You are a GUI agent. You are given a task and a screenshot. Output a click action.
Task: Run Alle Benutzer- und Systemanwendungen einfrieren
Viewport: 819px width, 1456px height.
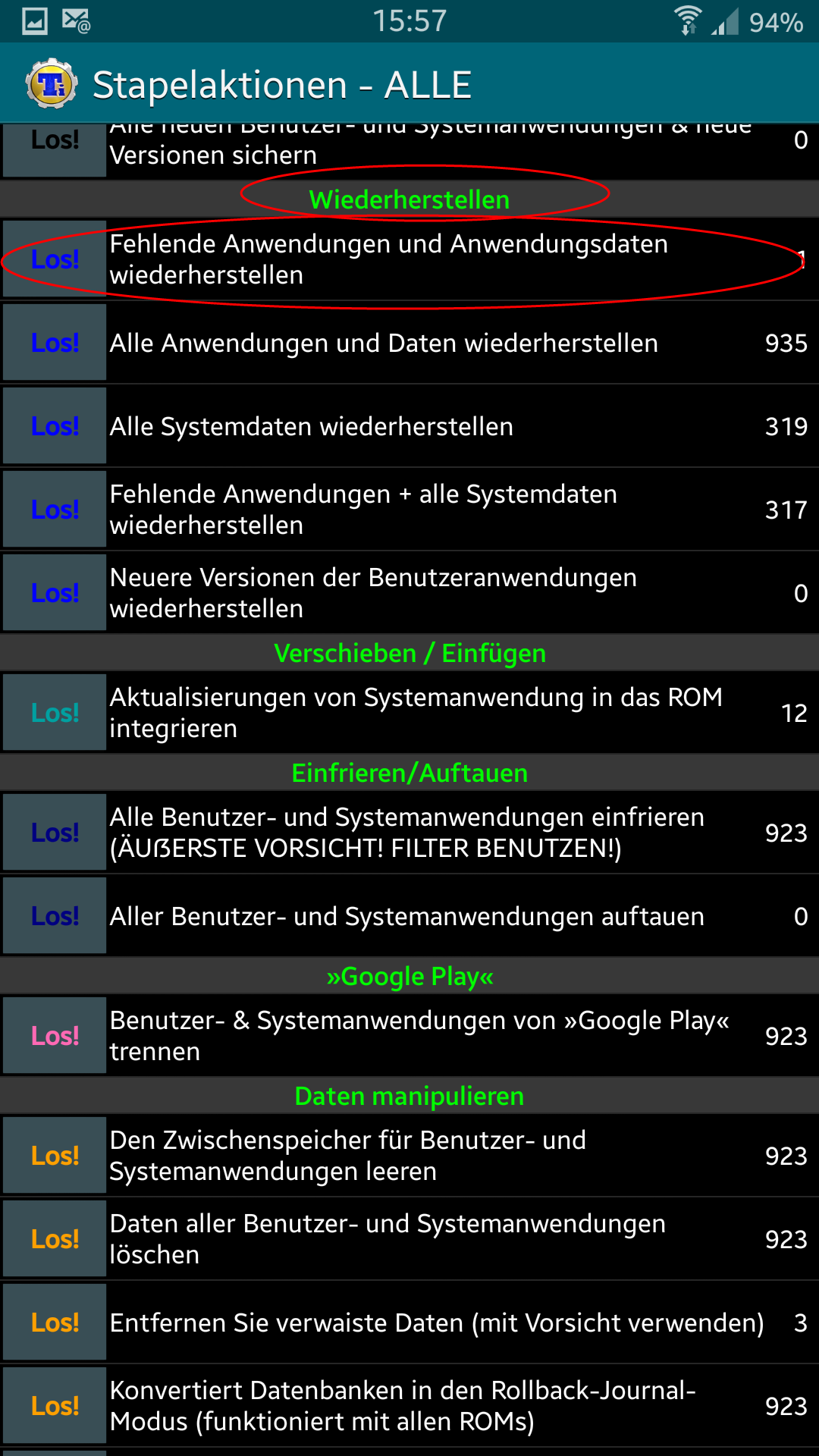click(x=55, y=833)
